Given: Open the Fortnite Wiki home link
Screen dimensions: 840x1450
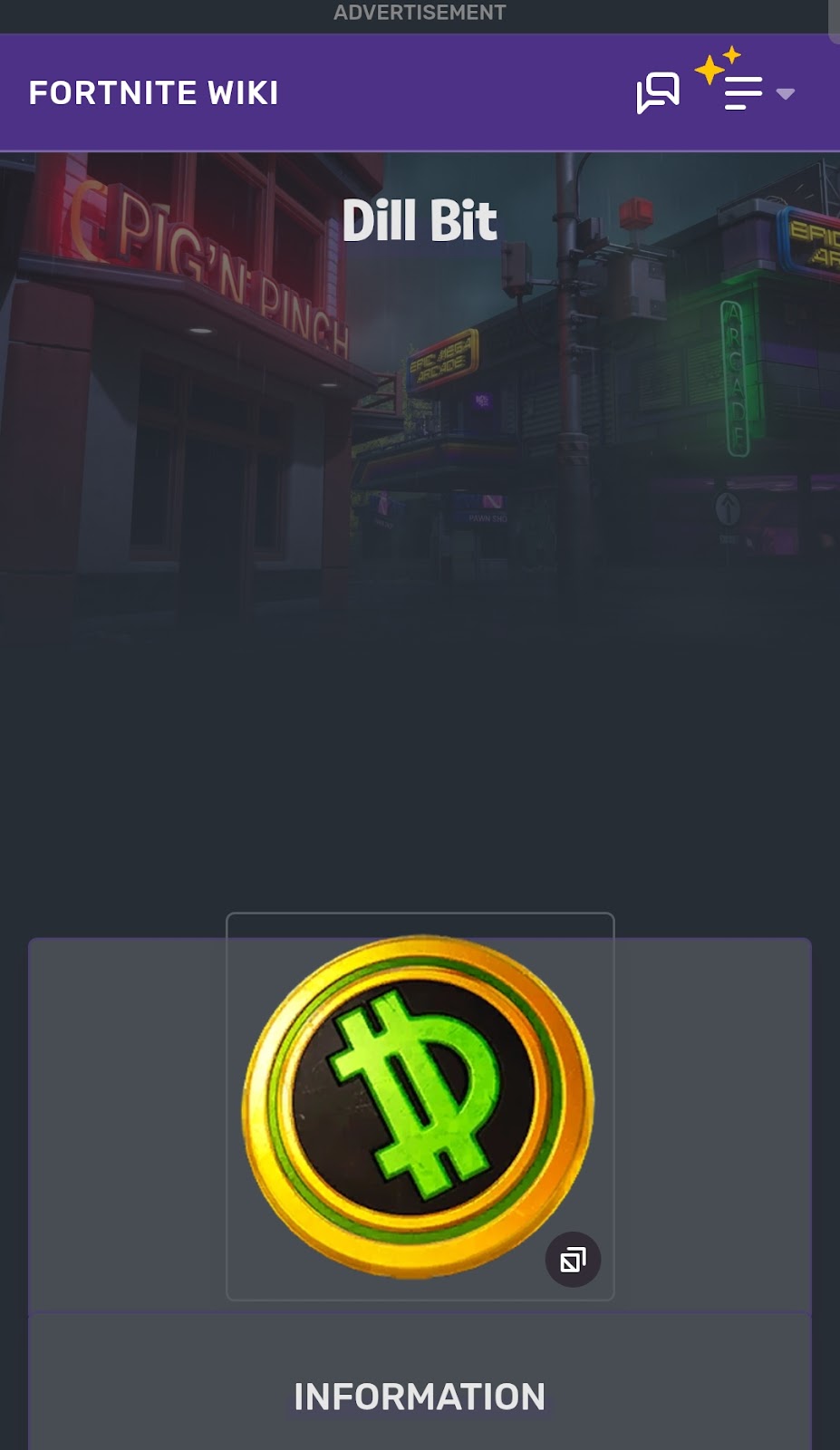Looking at the screenshot, I should coord(153,92).
